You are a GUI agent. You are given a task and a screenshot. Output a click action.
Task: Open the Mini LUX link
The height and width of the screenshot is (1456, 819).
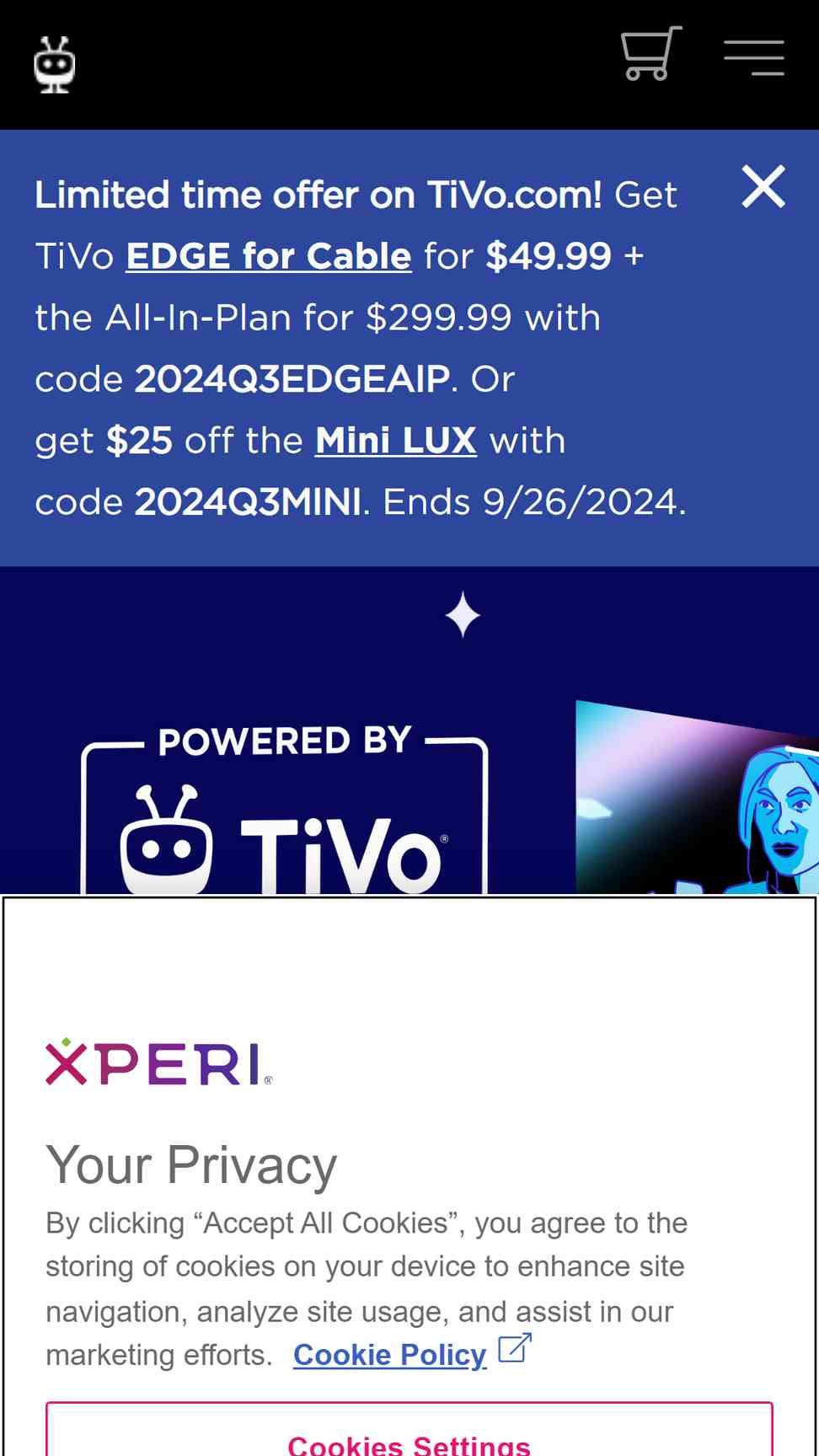(396, 441)
